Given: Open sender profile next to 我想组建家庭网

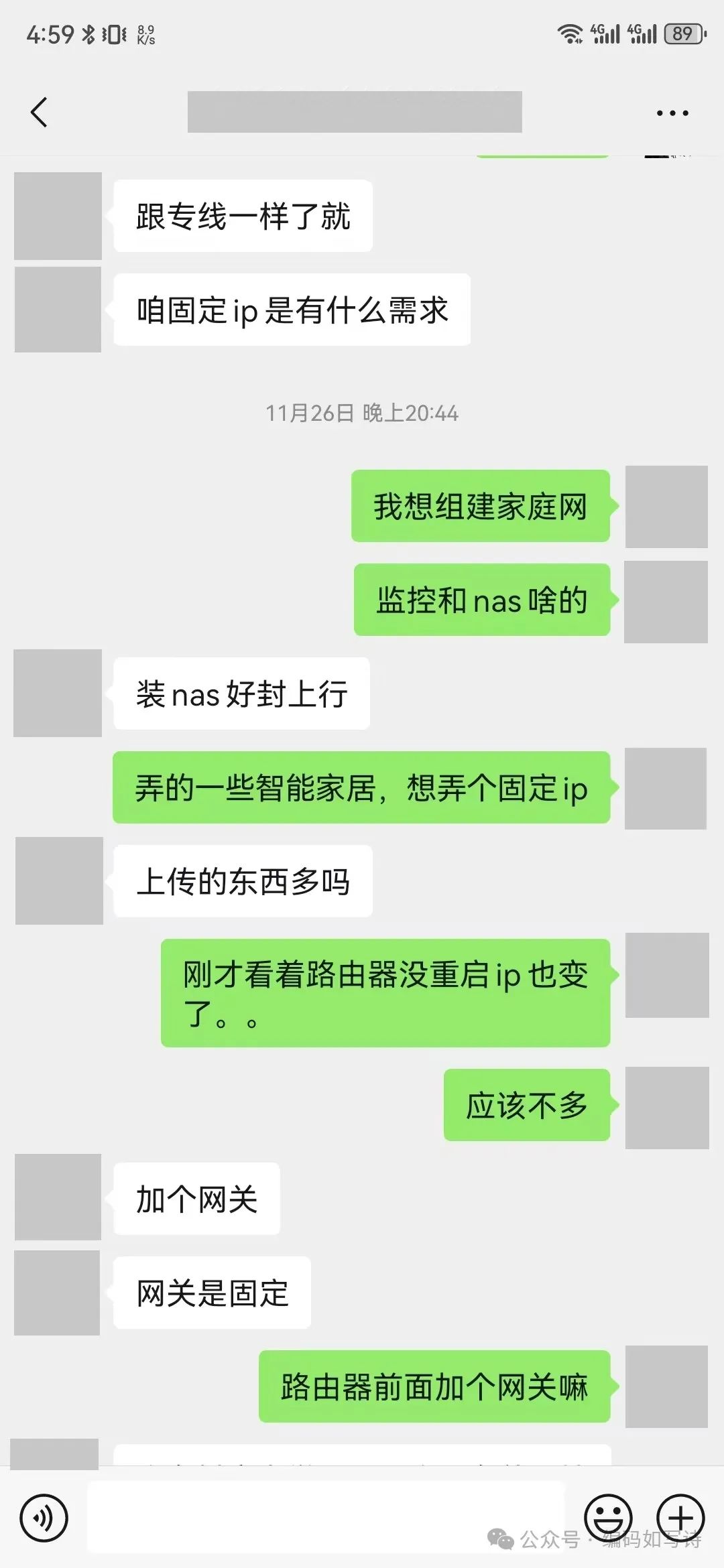Looking at the screenshot, I should (x=666, y=507).
